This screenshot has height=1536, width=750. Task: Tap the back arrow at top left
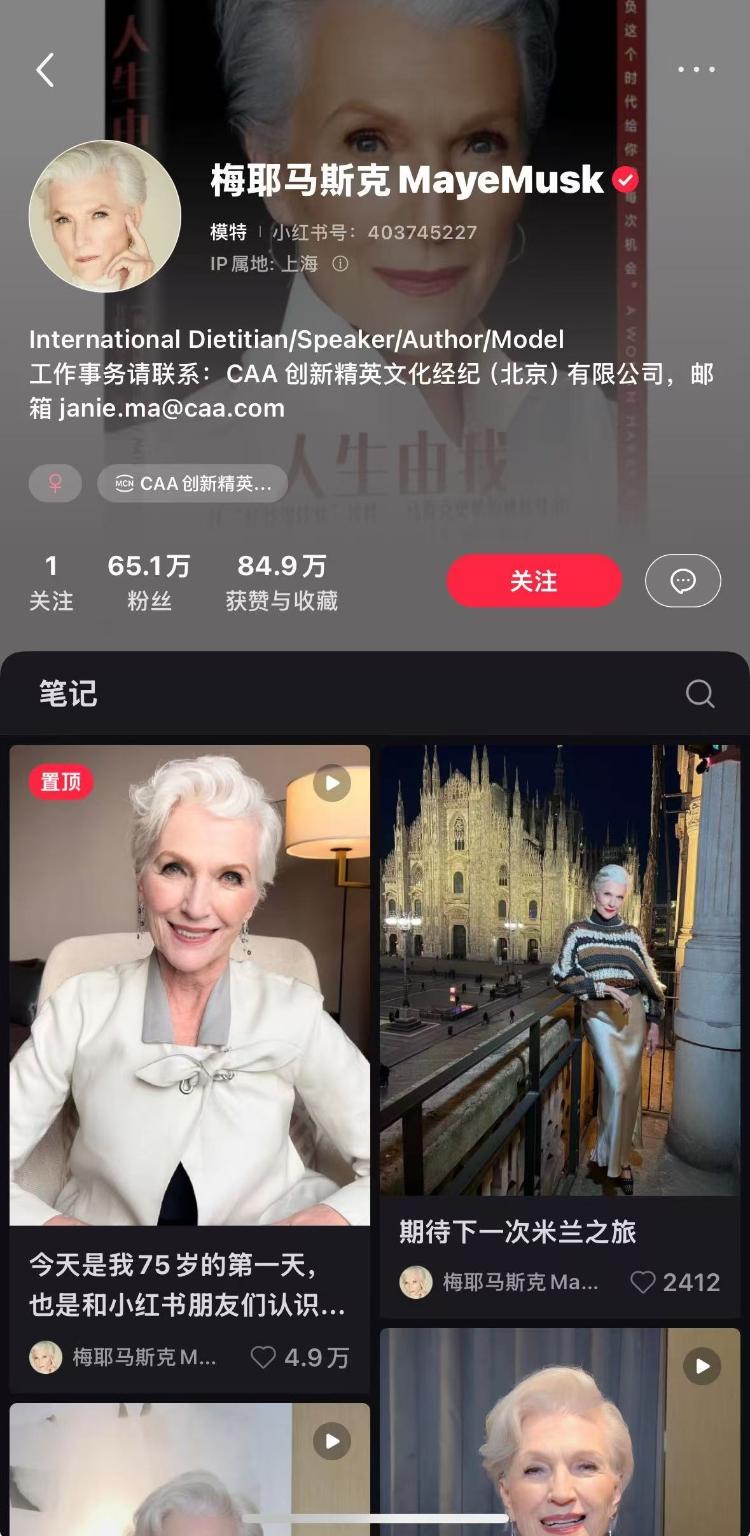click(44, 70)
